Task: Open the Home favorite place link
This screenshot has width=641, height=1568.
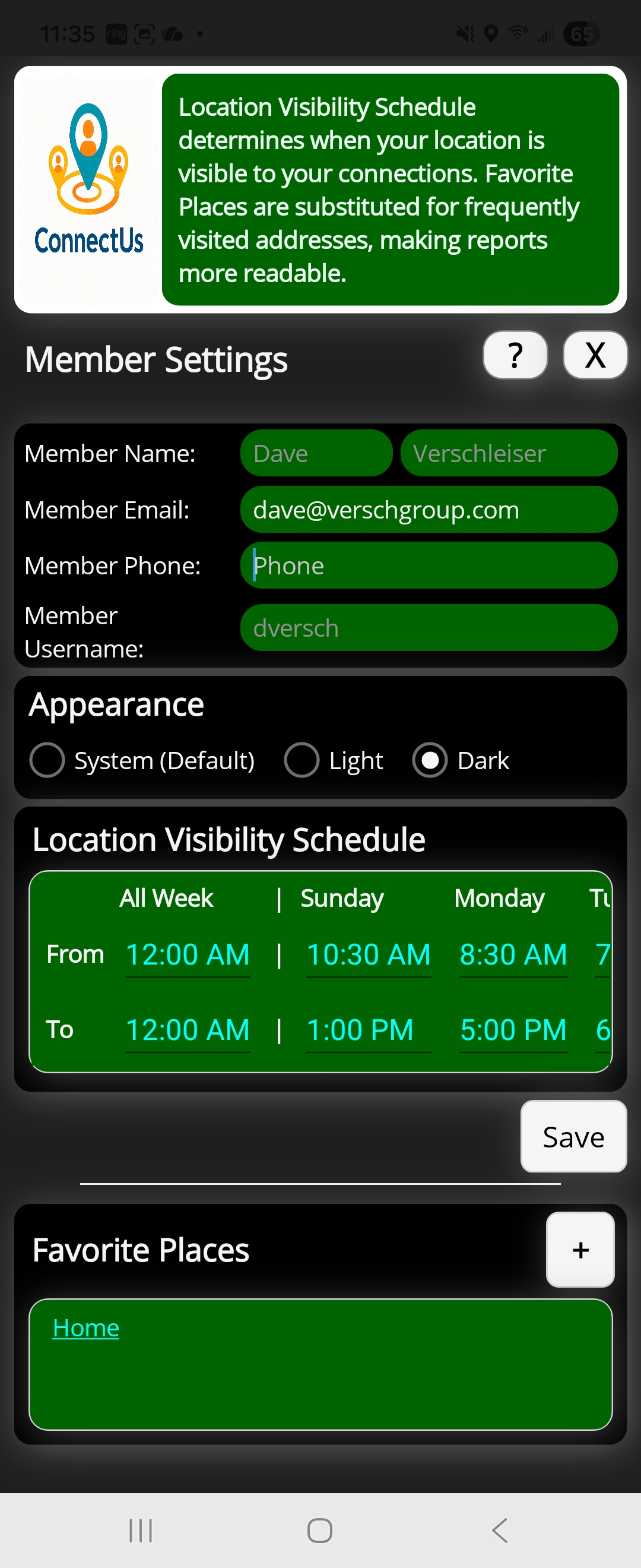Action: [x=85, y=1327]
